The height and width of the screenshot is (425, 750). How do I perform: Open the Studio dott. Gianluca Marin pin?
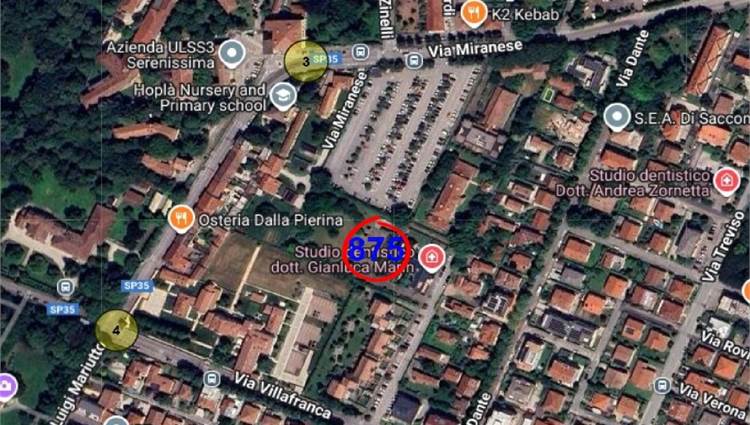click(431, 258)
